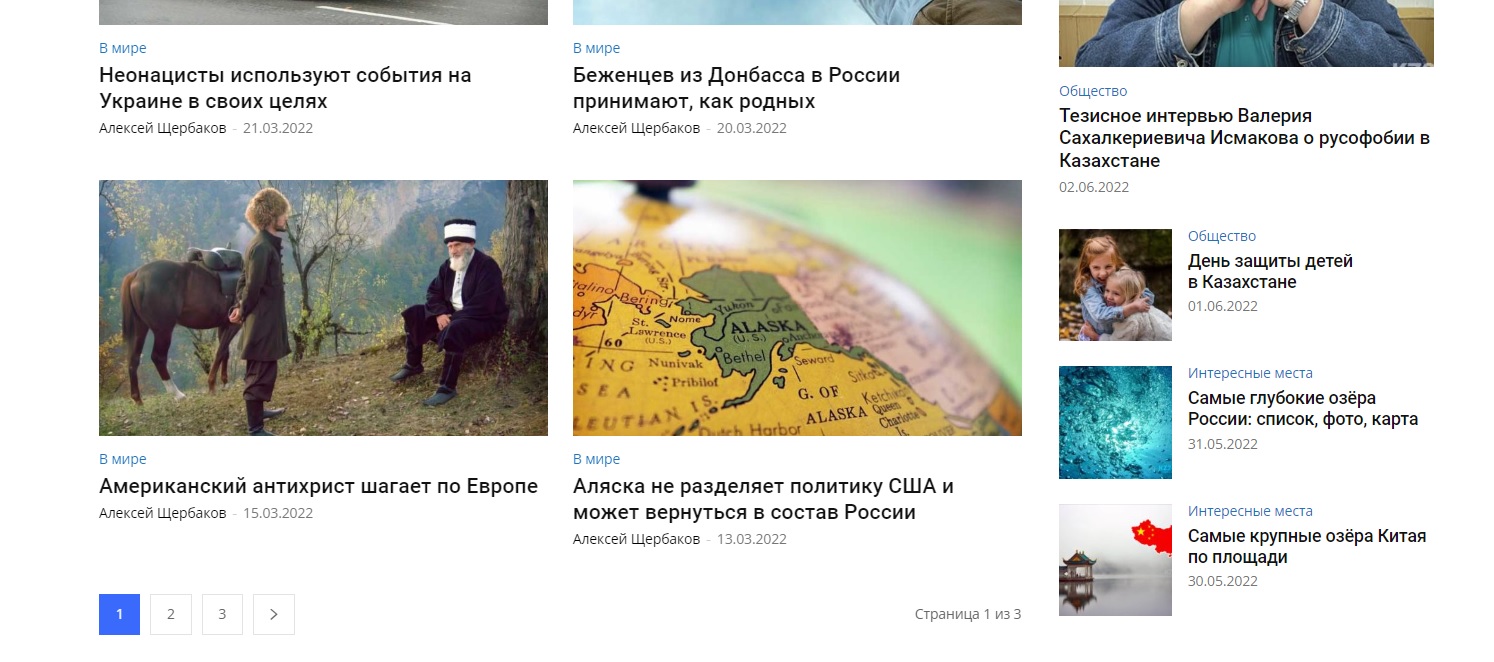Open the China flag lake thumbnail
This screenshot has width=1494, height=662.
point(1115,560)
